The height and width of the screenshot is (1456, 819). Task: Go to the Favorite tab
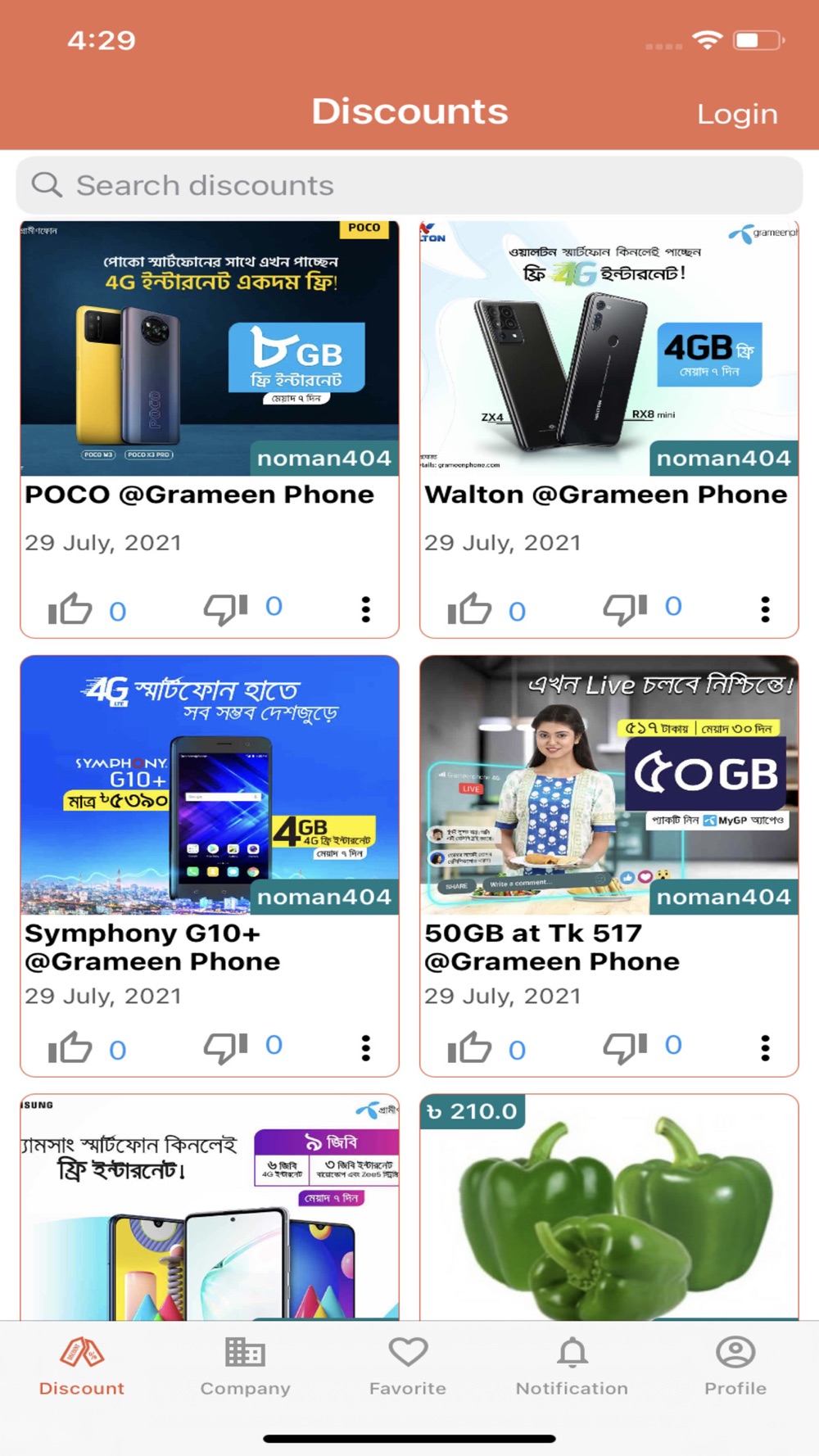coord(408,1366)
